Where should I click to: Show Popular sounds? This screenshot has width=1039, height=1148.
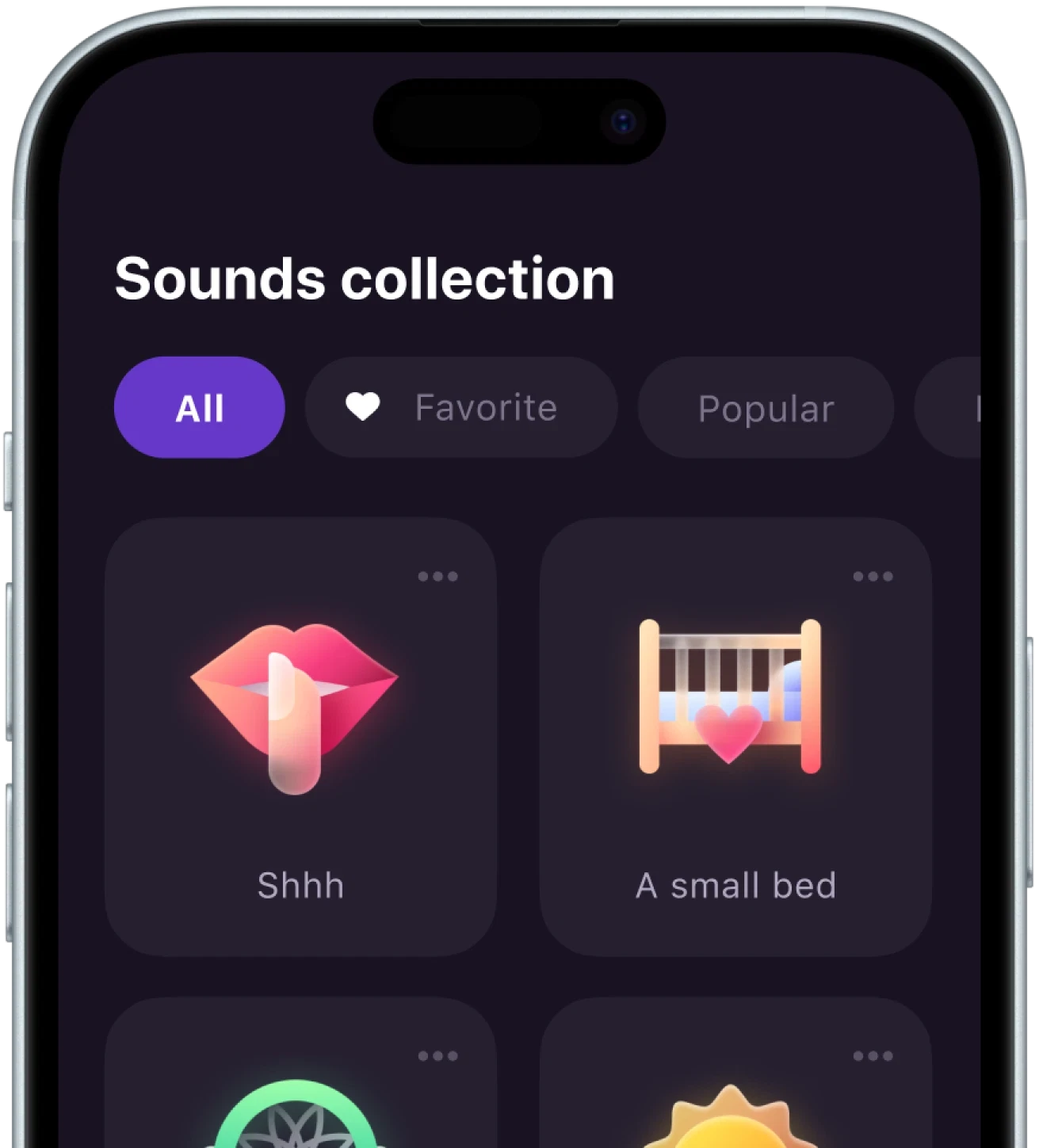pos(766,407)
